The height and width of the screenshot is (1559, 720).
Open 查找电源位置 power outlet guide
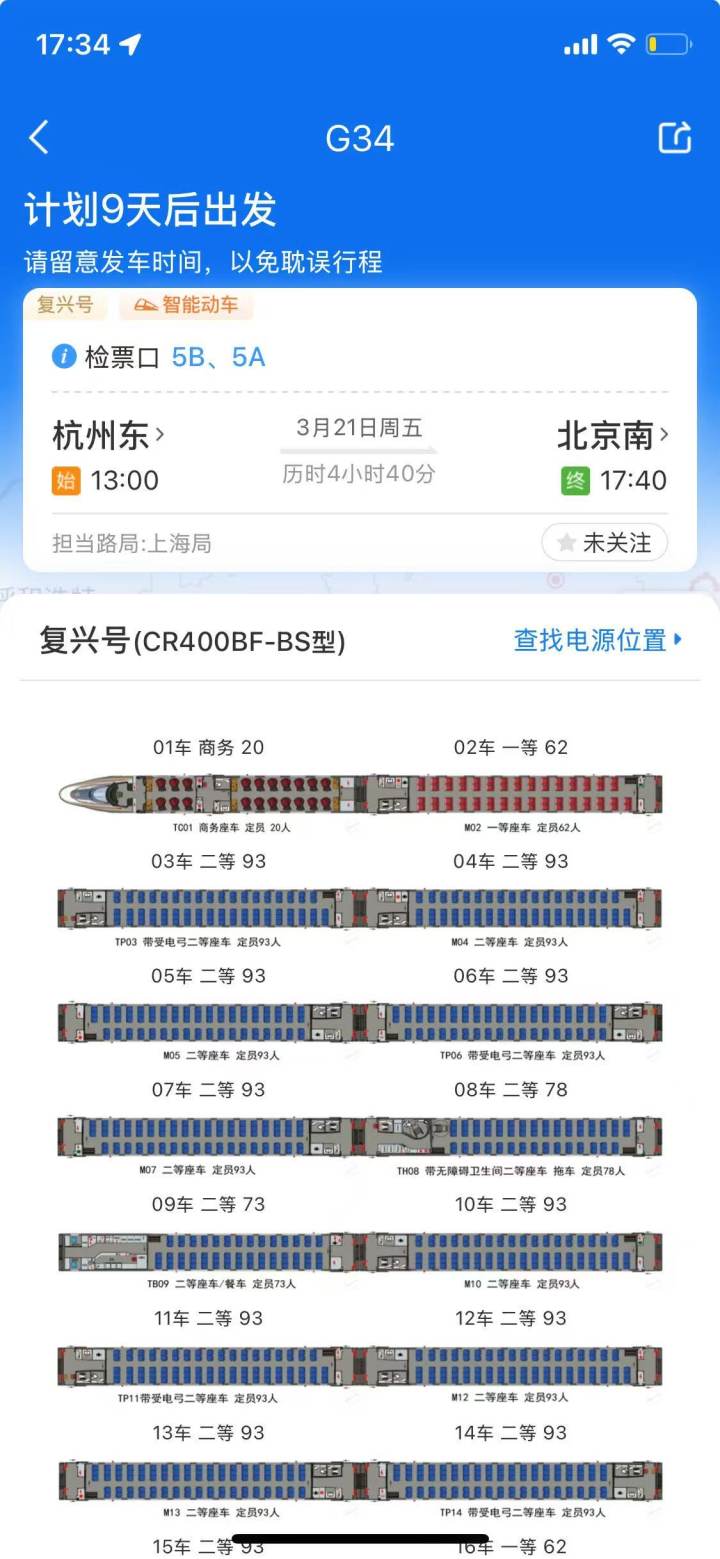pyautogui.click(x=598, y=640)
